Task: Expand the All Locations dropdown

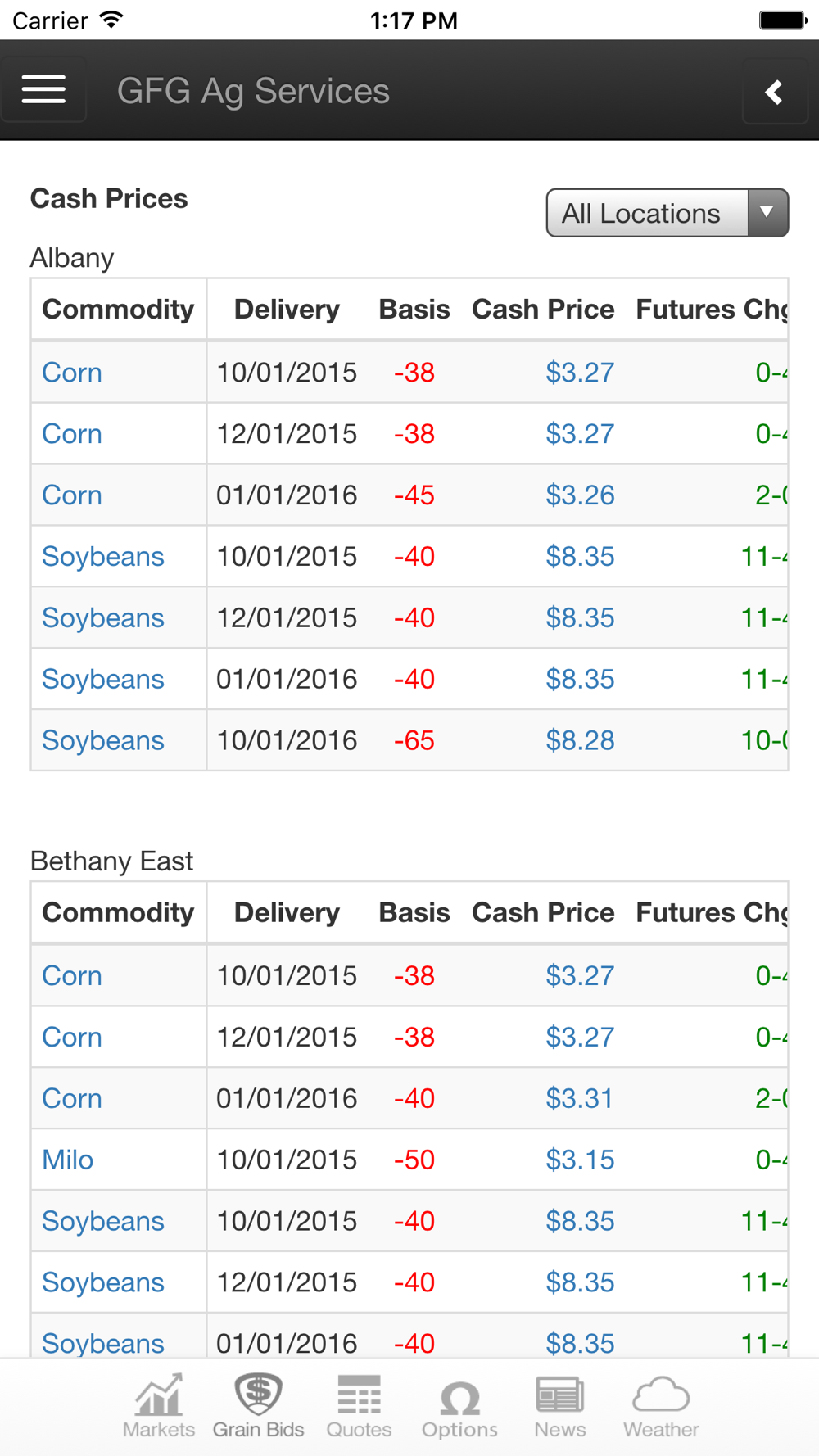Action: coord(667,213)
